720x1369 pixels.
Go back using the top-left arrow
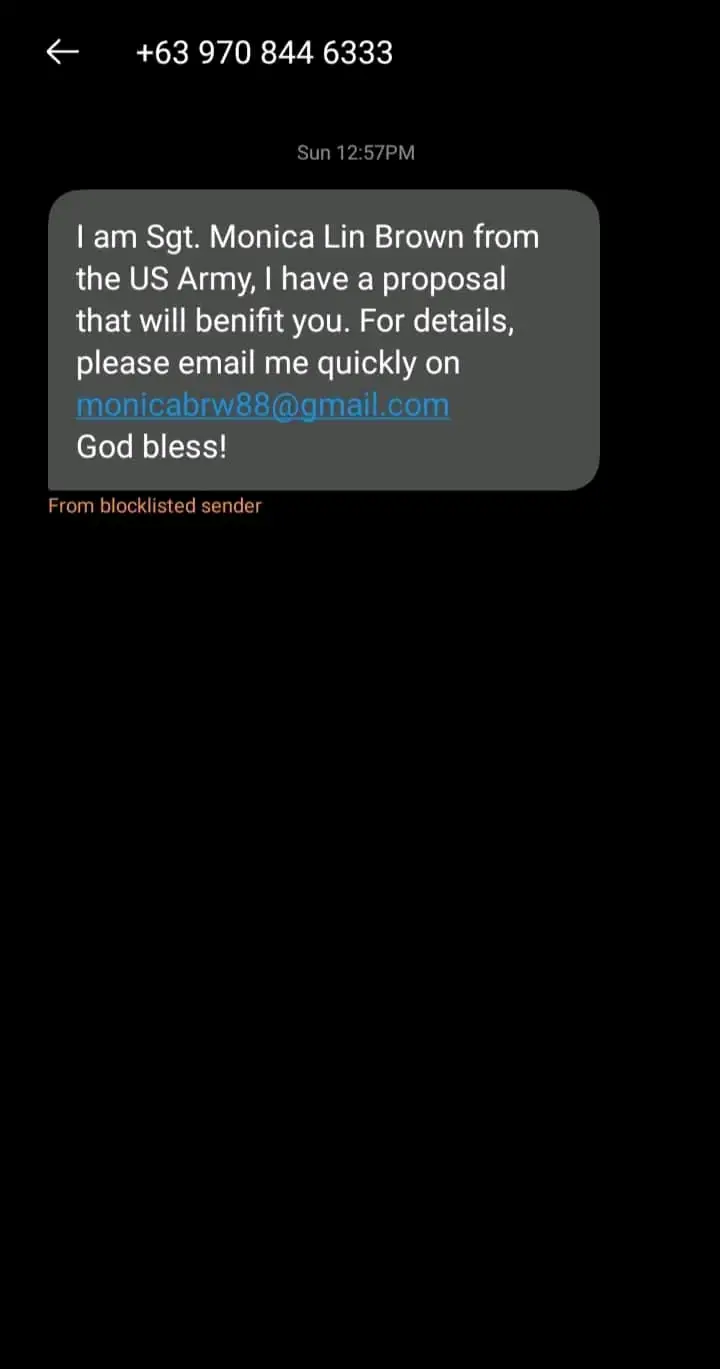coord(63,52)
